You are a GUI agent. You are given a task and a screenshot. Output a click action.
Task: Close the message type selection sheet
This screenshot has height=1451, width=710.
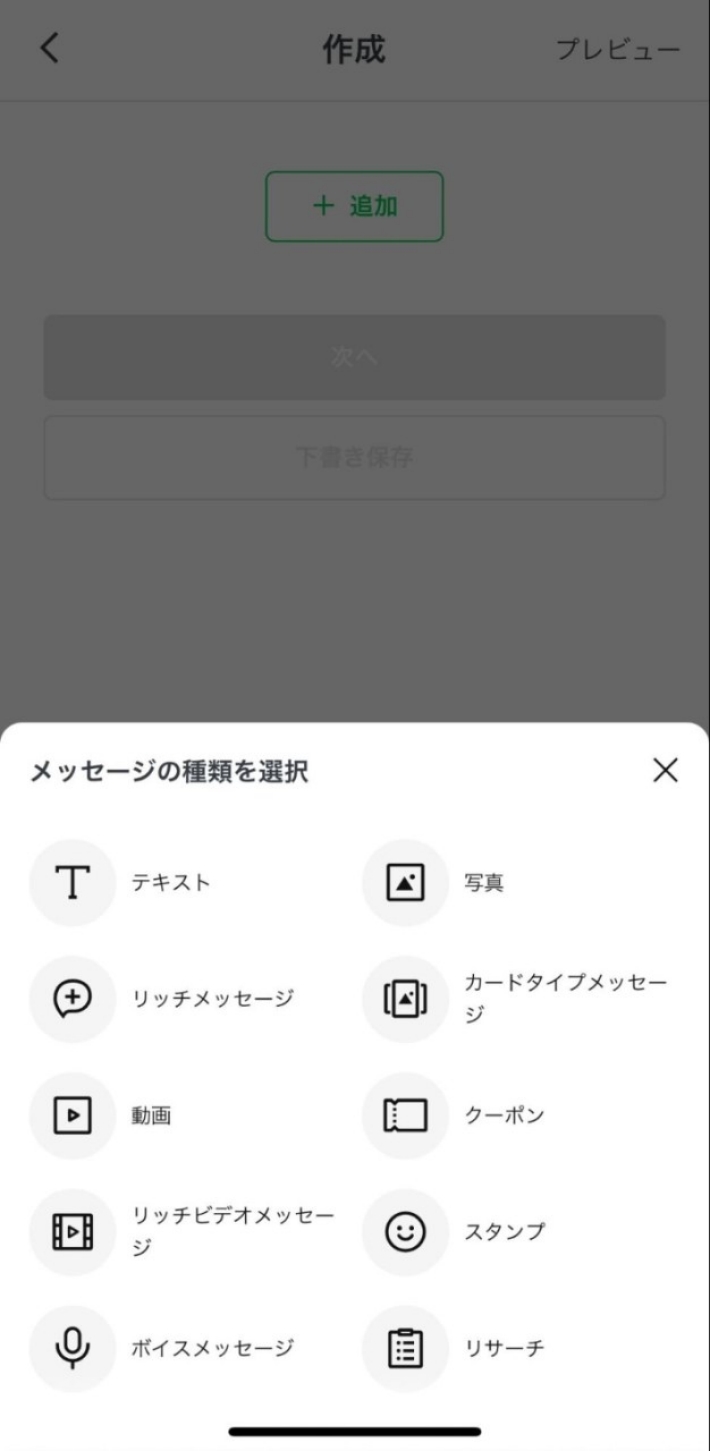665,770
